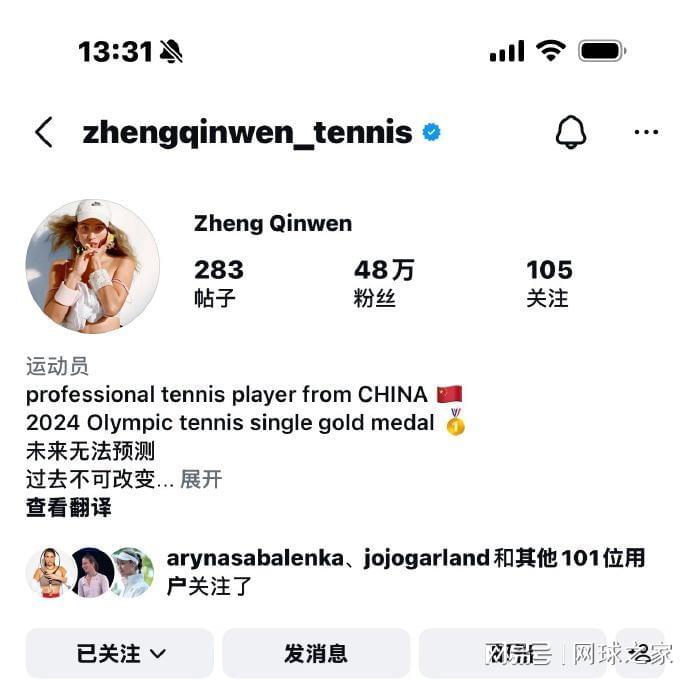Image resolution: width=690 pixels, height=680 pixels.
Task: Go back using the top-left arrow
Action: coord(43,132)
